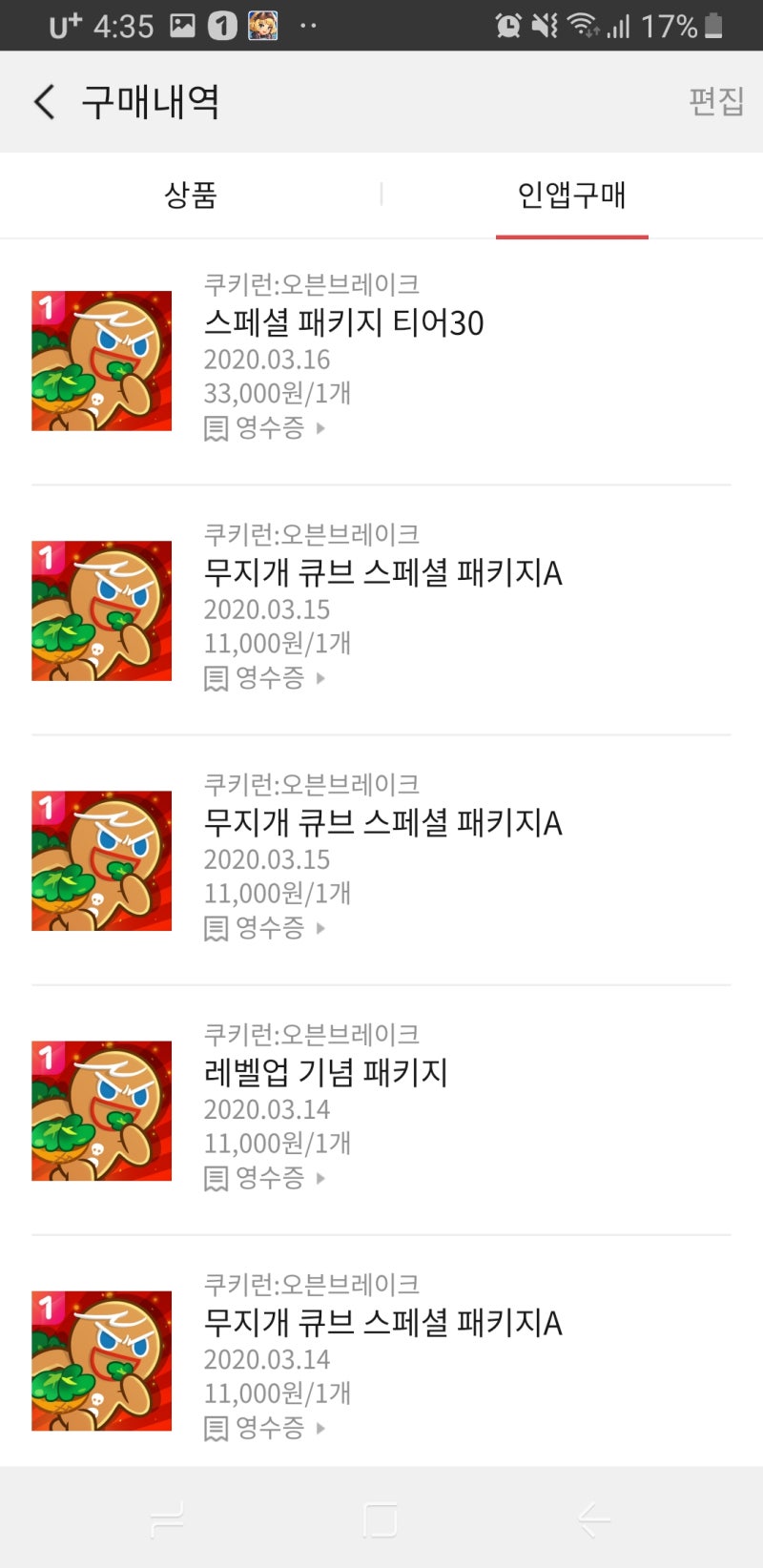This screenshot has height=1568, width=763.
Task: Expand the receipt arrow on the first 무지개 큐브 purchase
Action: pyautogui.click(x=321, y=678)
